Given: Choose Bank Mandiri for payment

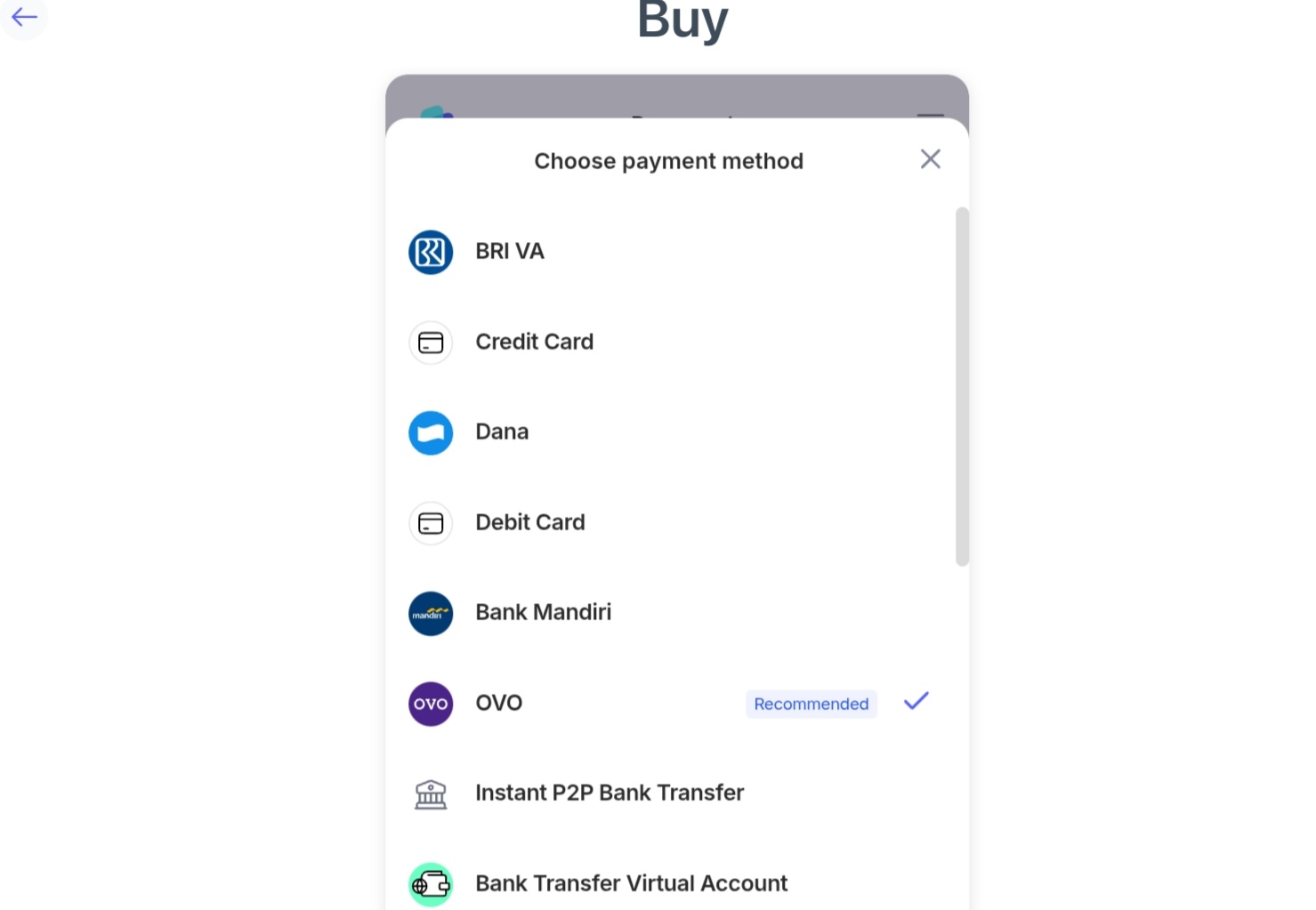Looking at the screenshot, I should (543, 613).
